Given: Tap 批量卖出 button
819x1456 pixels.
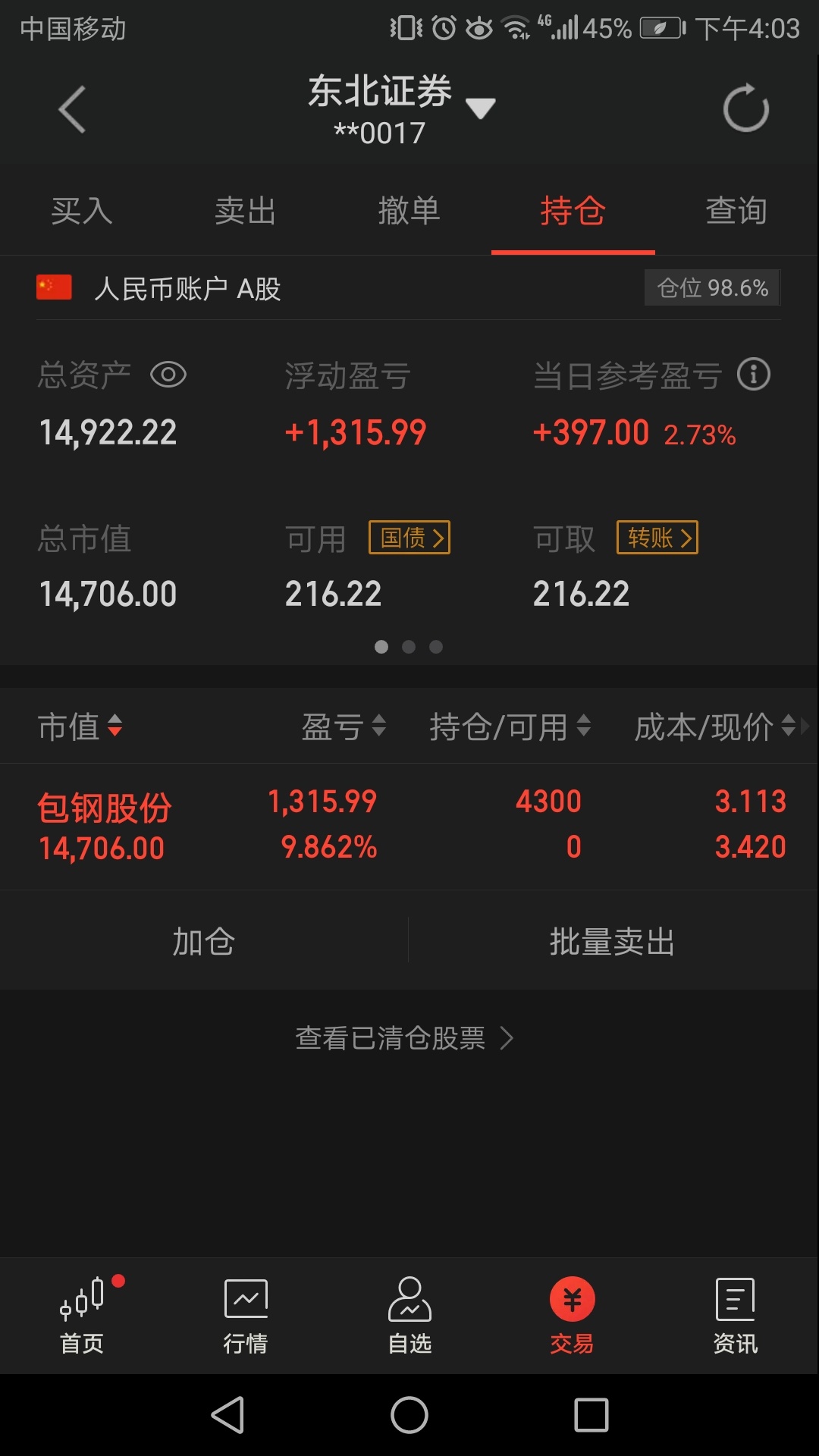Looking at the screenshot, I should tap(613, 941).
